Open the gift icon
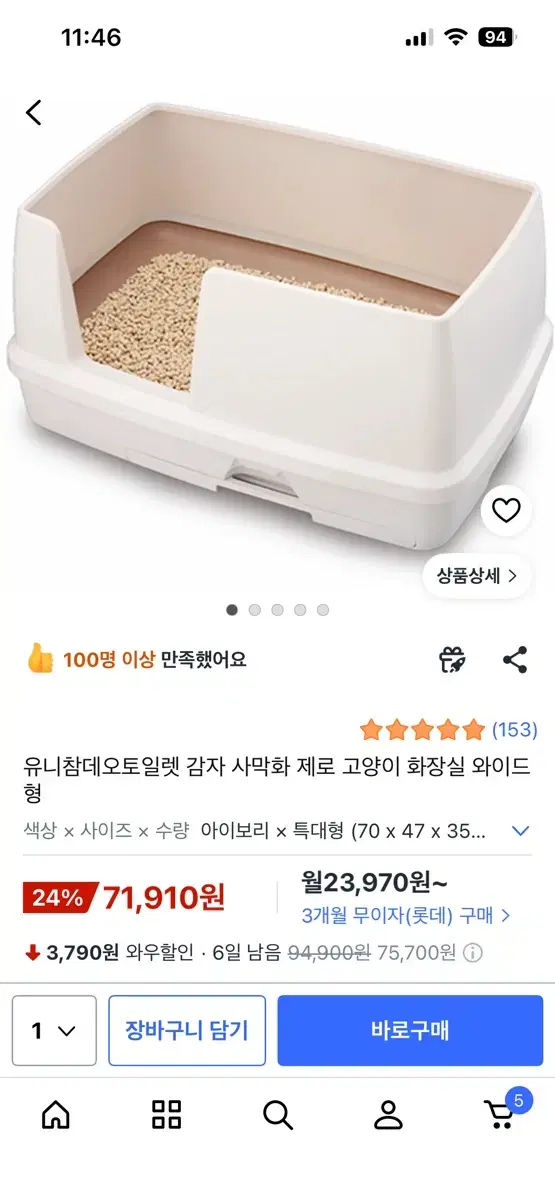The height and width of the screenshot is (1200, 555). (452, 659)
